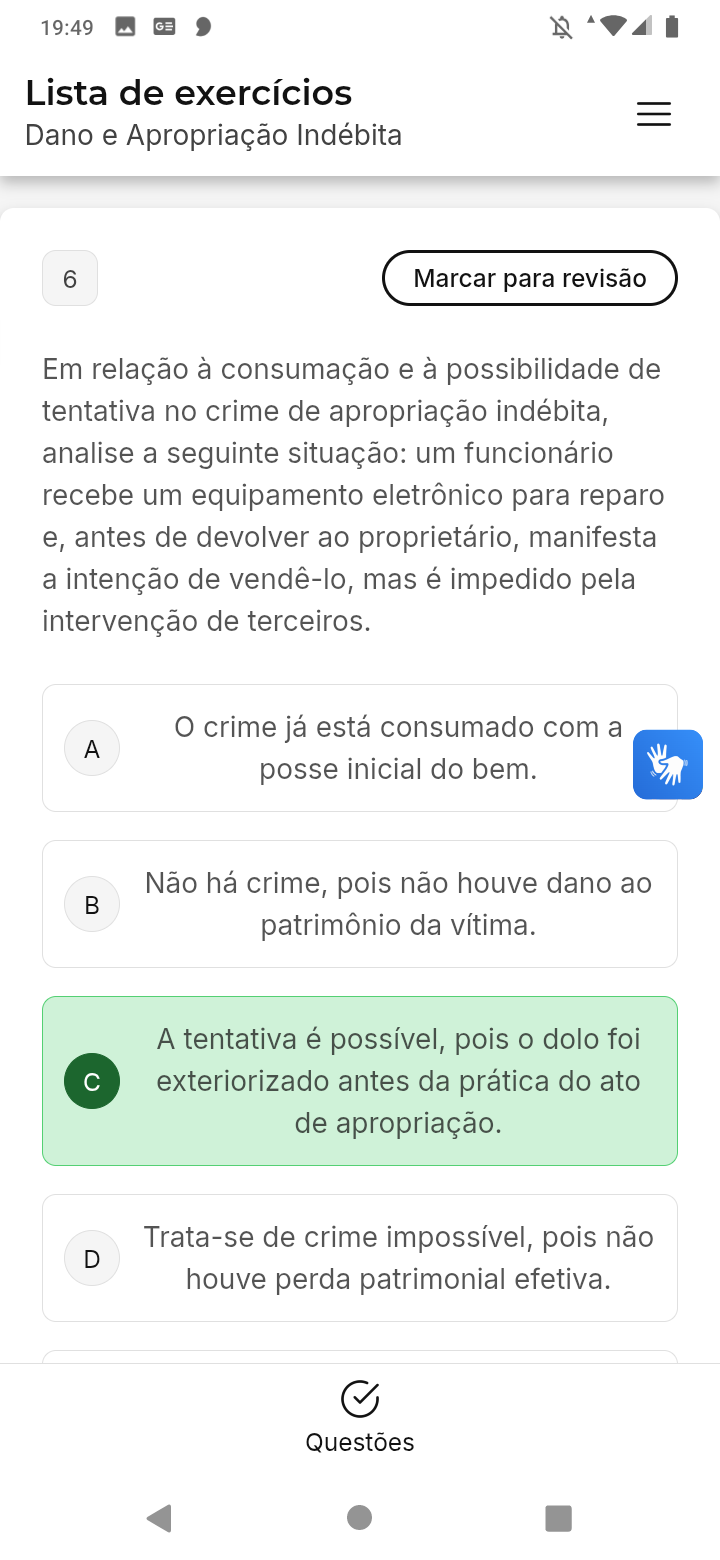
Task: Go back using system back button
Action: pyautogui.click(x=159, y=1518)
